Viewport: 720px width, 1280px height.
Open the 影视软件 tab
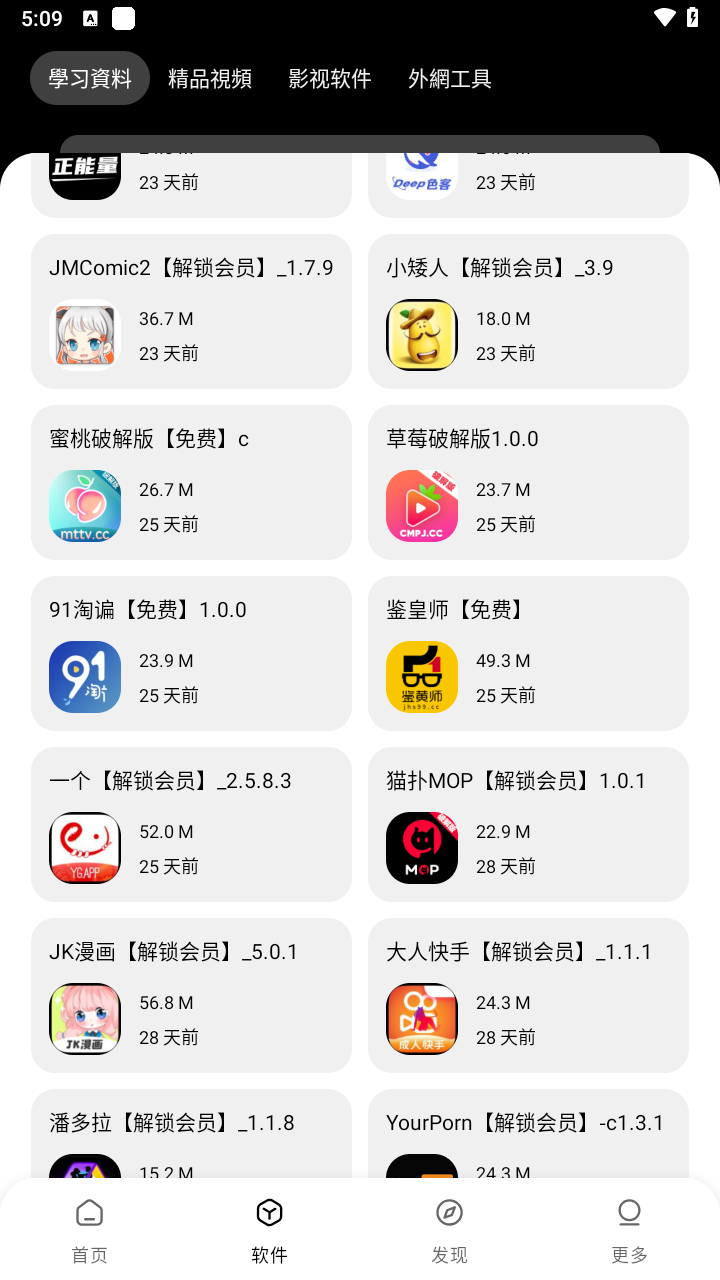[x=330, y=78]
